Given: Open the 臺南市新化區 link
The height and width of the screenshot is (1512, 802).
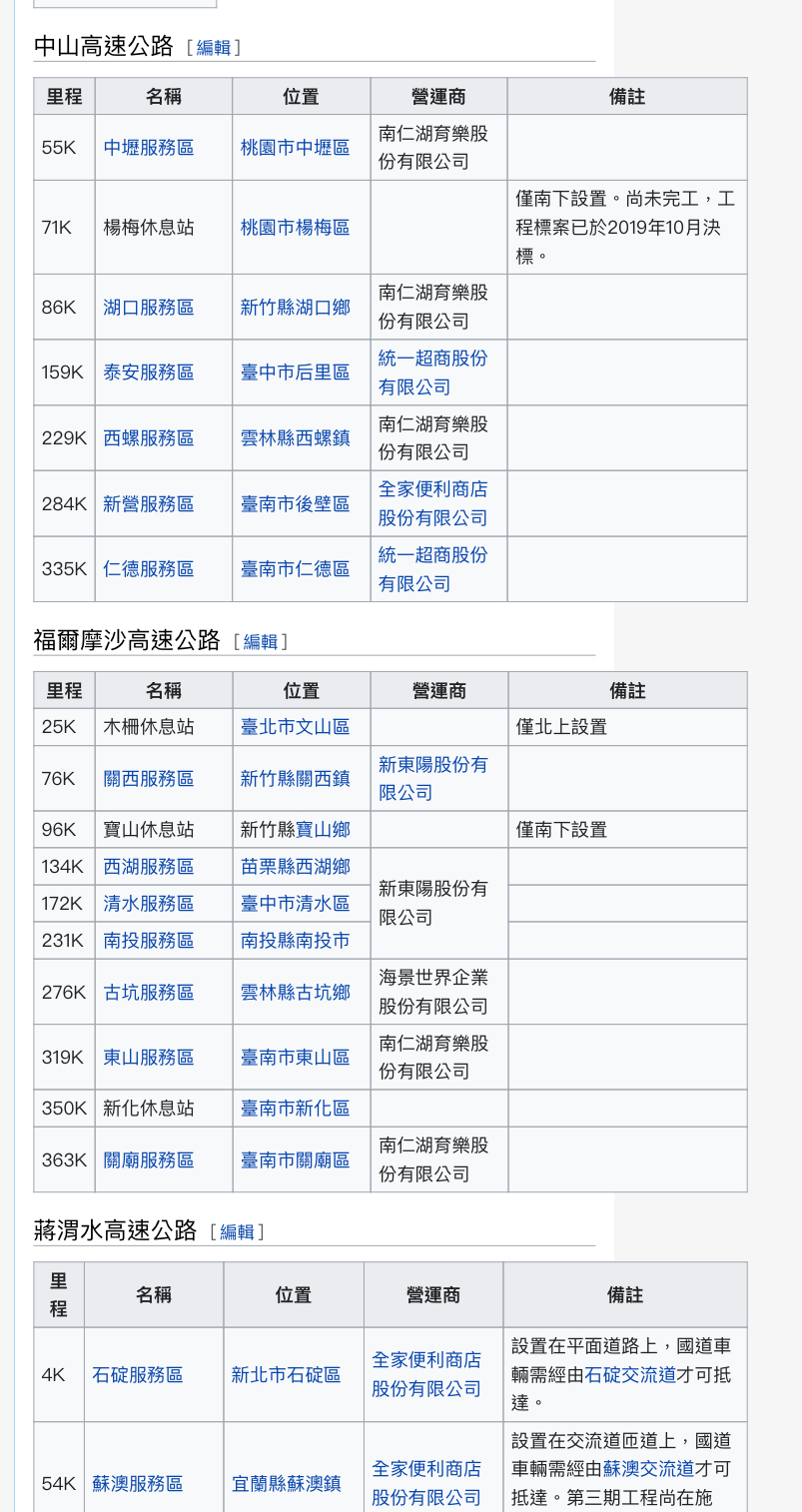Looking at the screenshot, I should 295,1109.
